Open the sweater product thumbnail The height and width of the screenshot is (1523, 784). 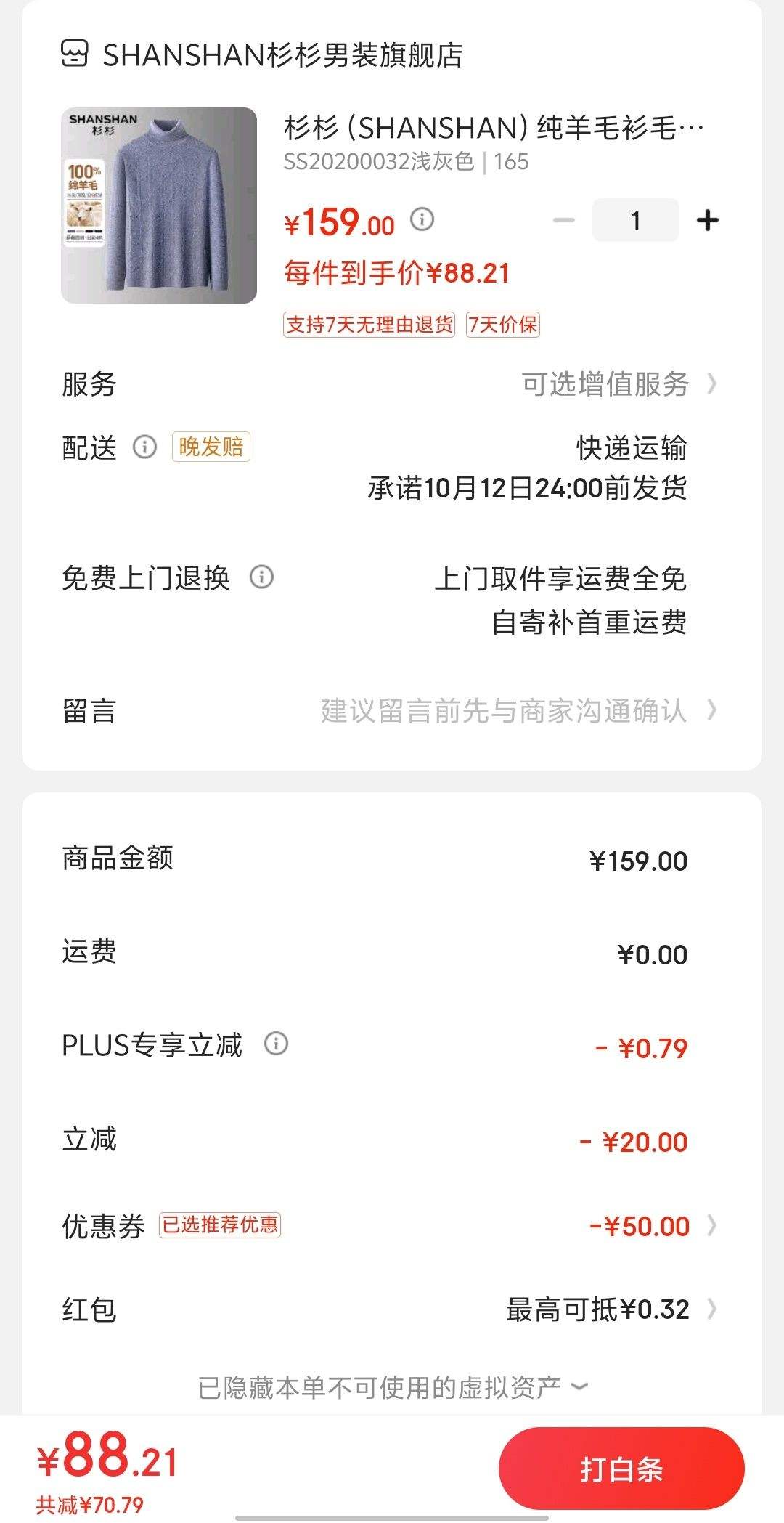[x=159, y=206]
